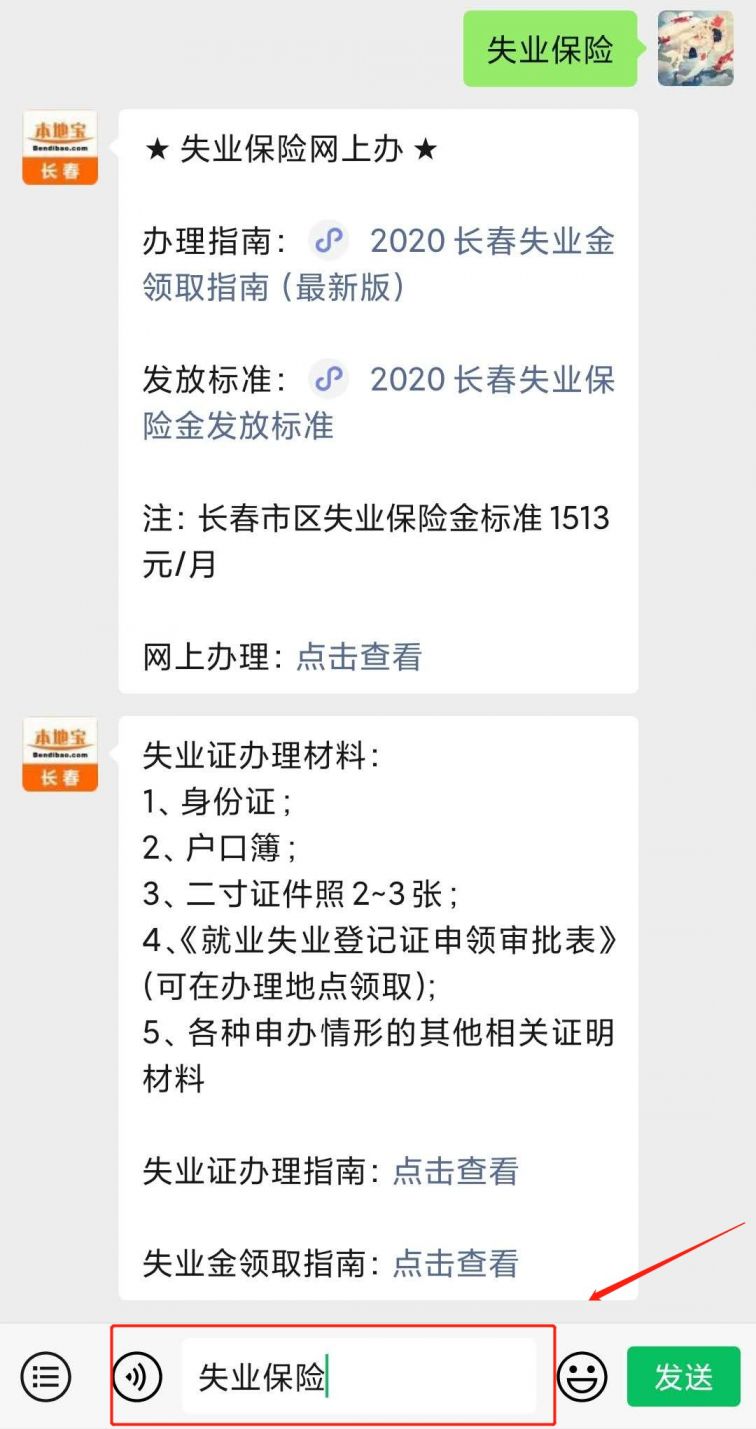Open 长春本地宝 avatar on first reply
Image resolution: width=756 pixels, height=1429 pixels.
60,147
